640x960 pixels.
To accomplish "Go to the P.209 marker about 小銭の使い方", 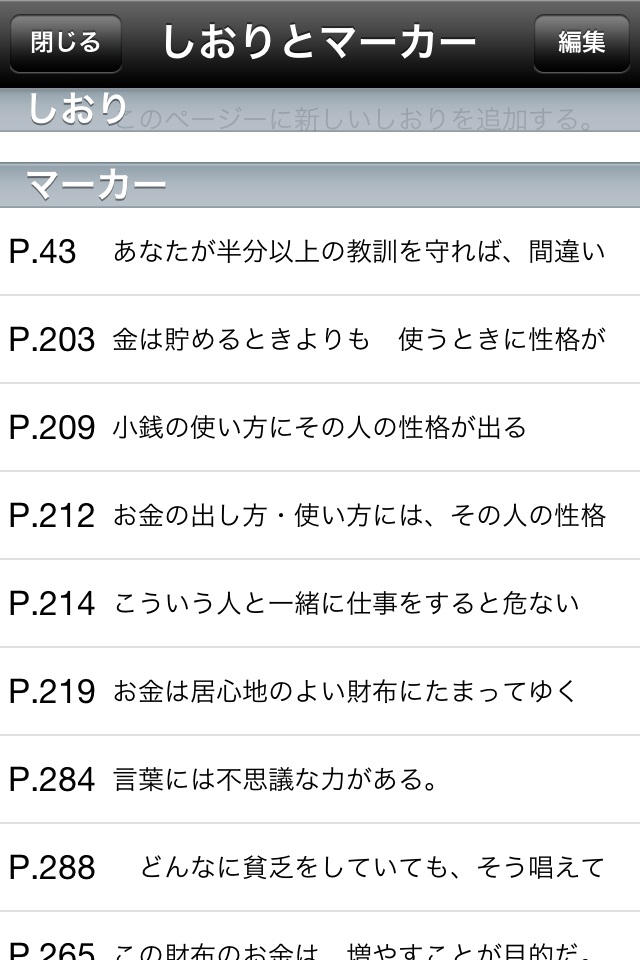I will coord(320,427).
